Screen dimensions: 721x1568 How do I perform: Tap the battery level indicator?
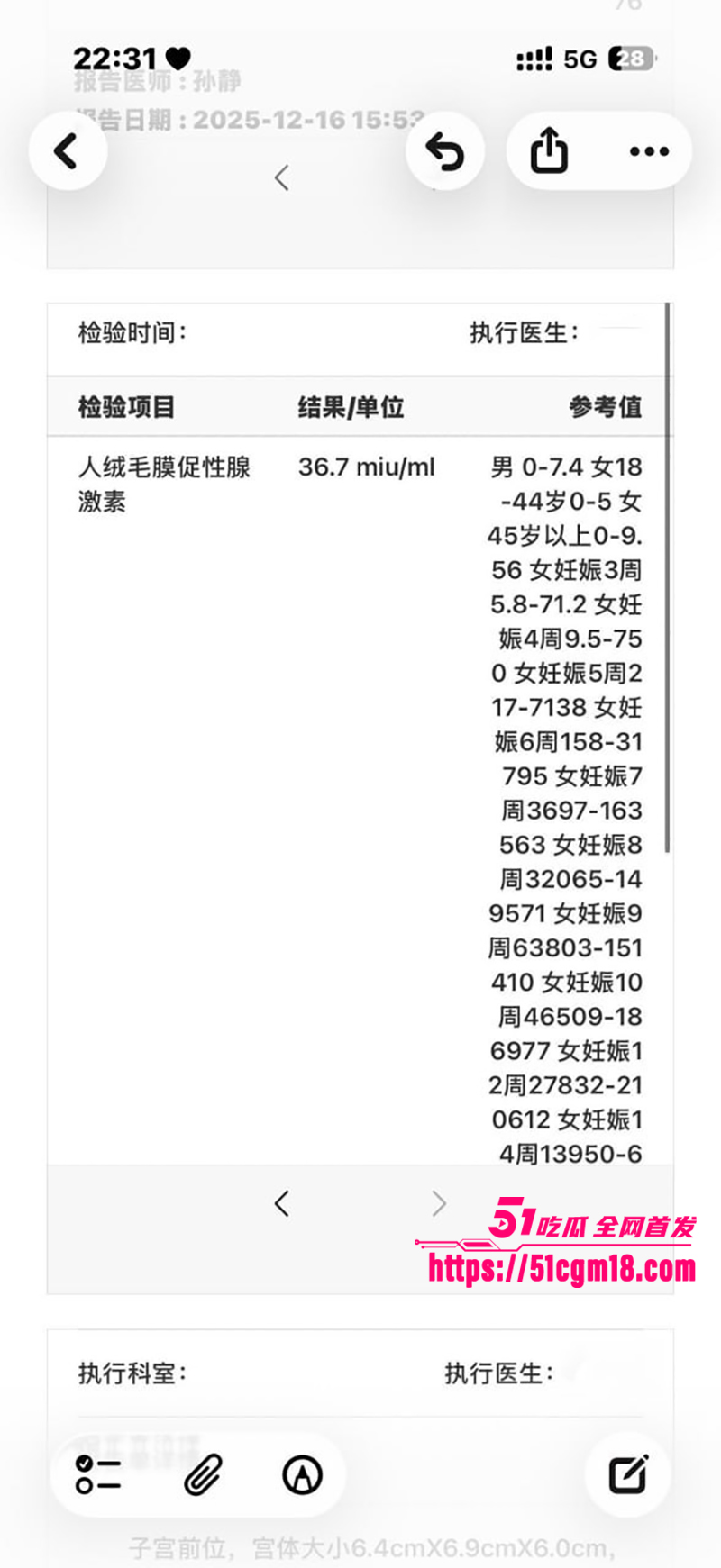point(631,57)
